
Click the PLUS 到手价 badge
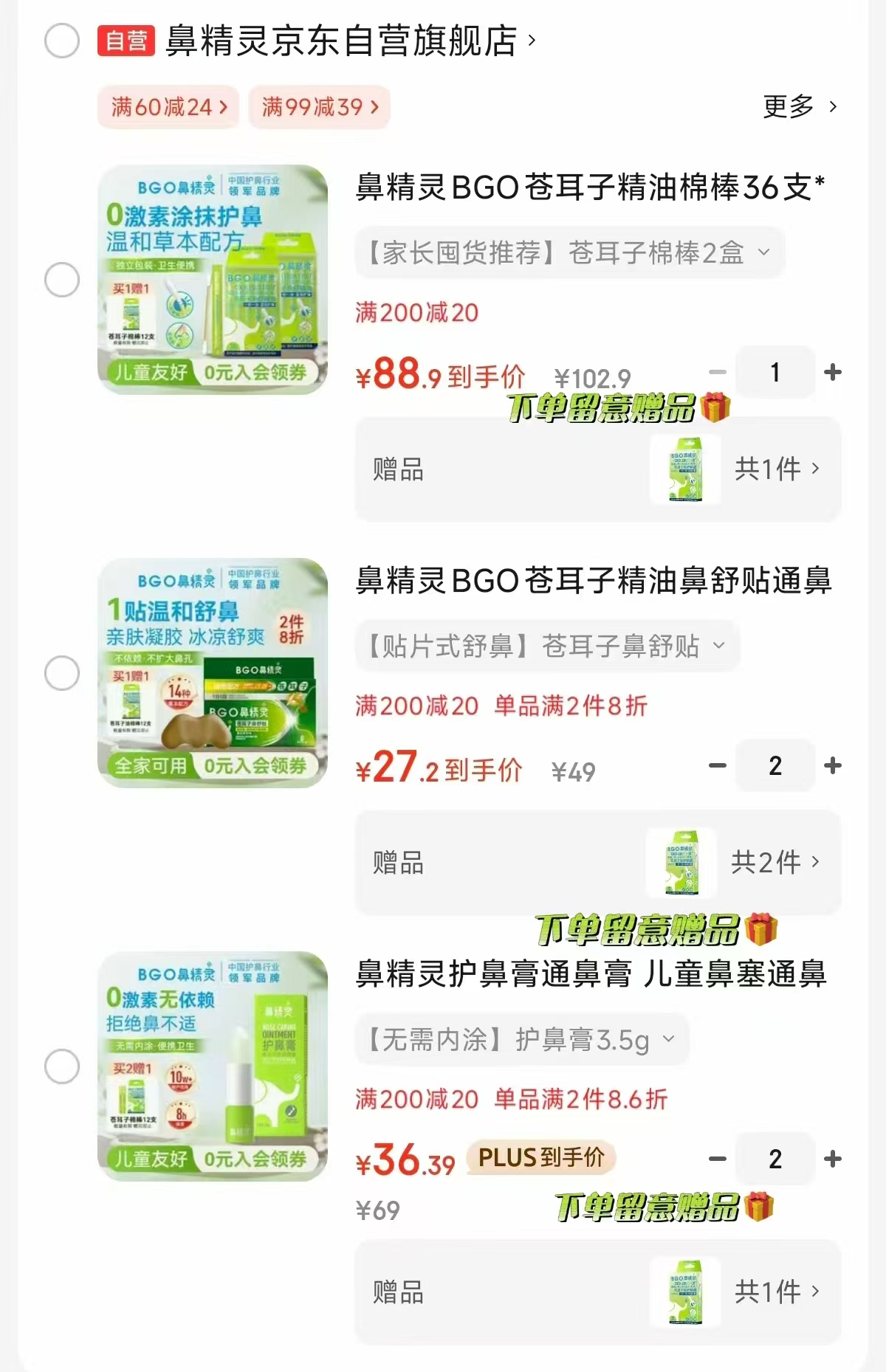coord(539,1159)
